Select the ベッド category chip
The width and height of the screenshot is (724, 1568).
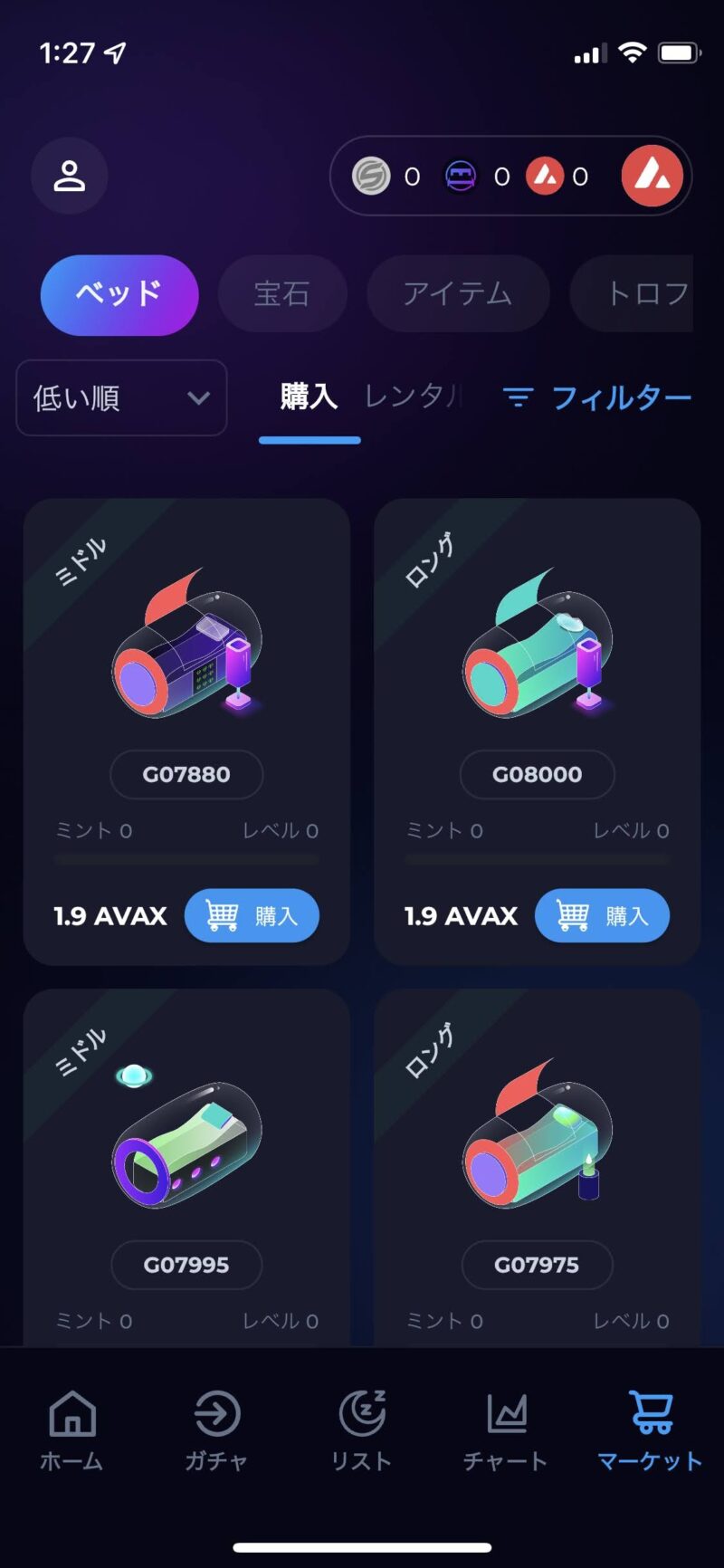[x=119, y=295]
